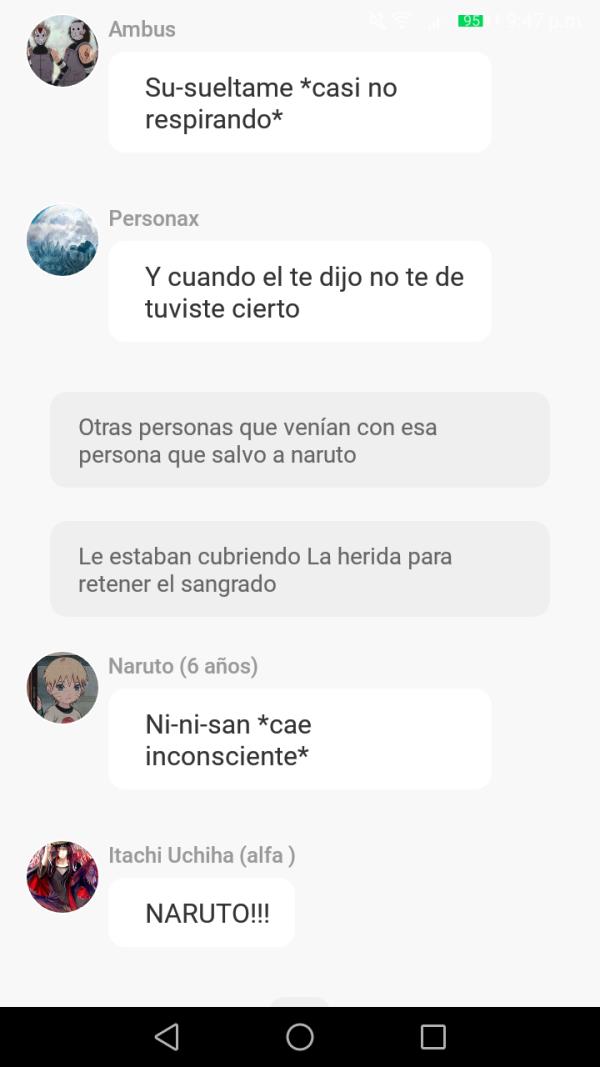This screenshot has width=600, height=1067.
Task: Show recent apps
Action: click(x=433, y=1037)
